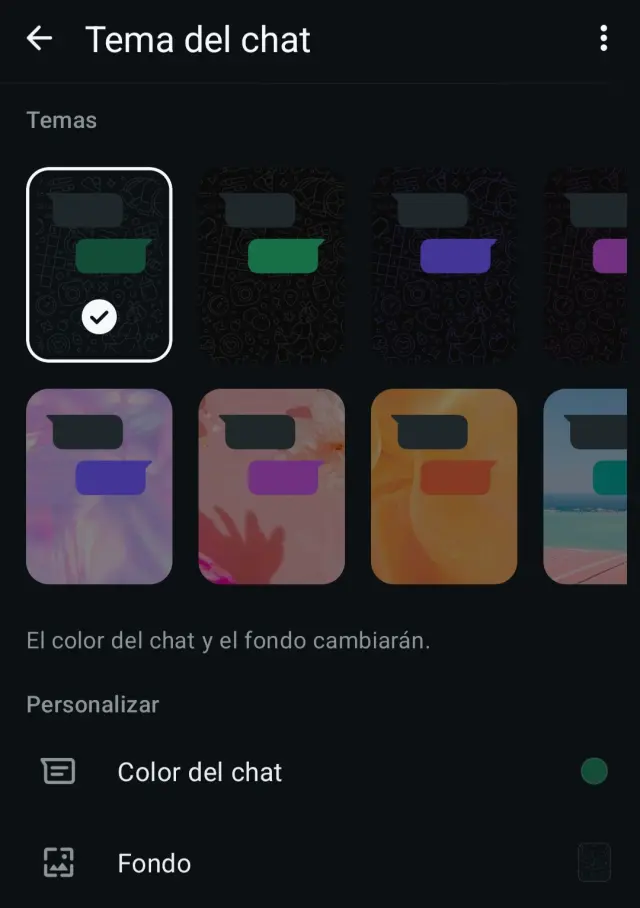
Task: Open the three-dot overflow menu
Action: tap(603, 39)
